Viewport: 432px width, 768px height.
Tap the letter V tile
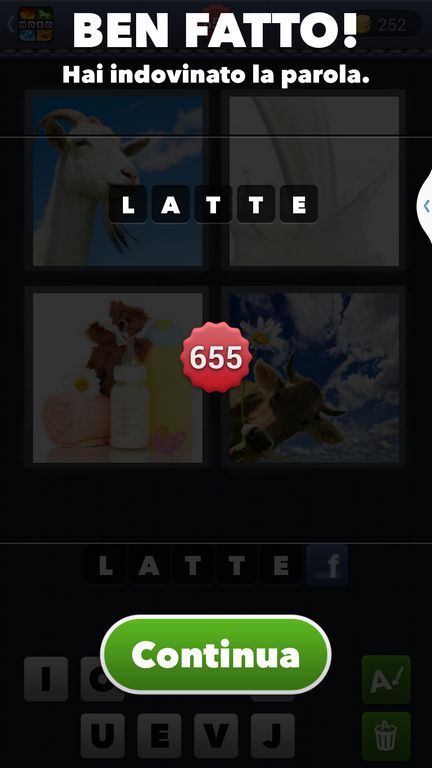[216, 736]
